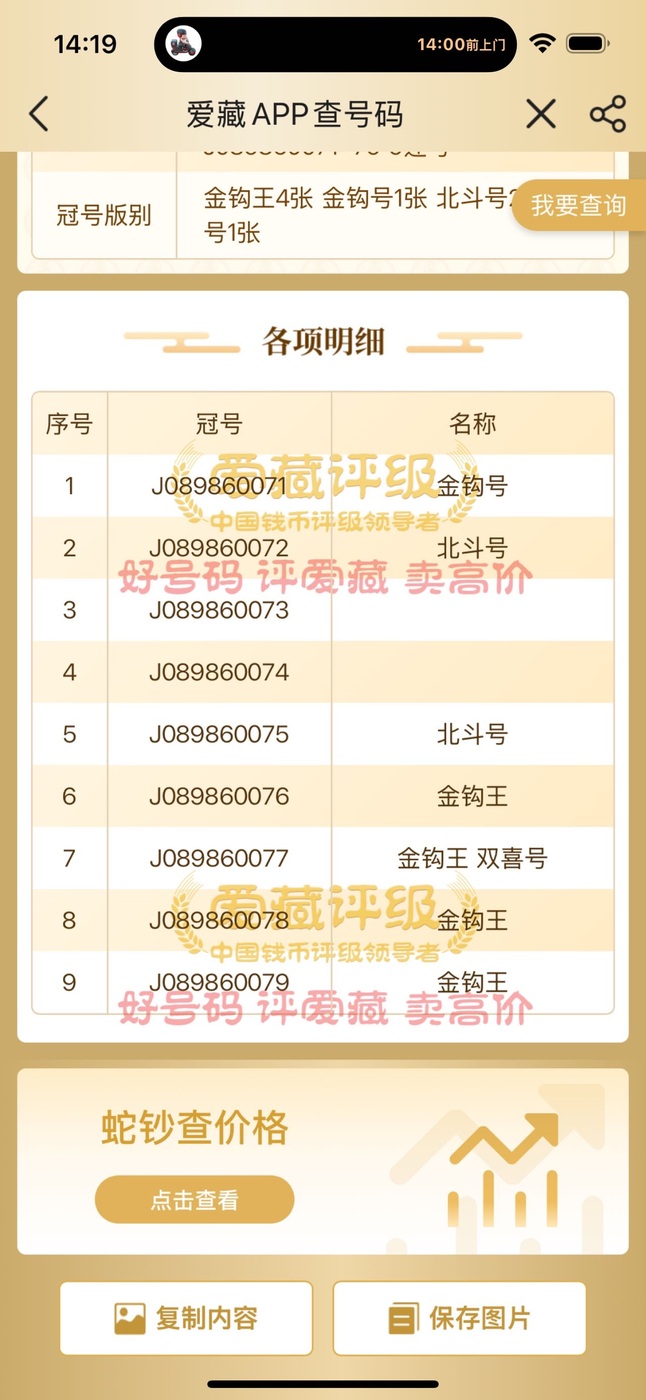
Task: Tap 点击查看 under 蛇钞查价格
Action: [x=195, y=1200]
